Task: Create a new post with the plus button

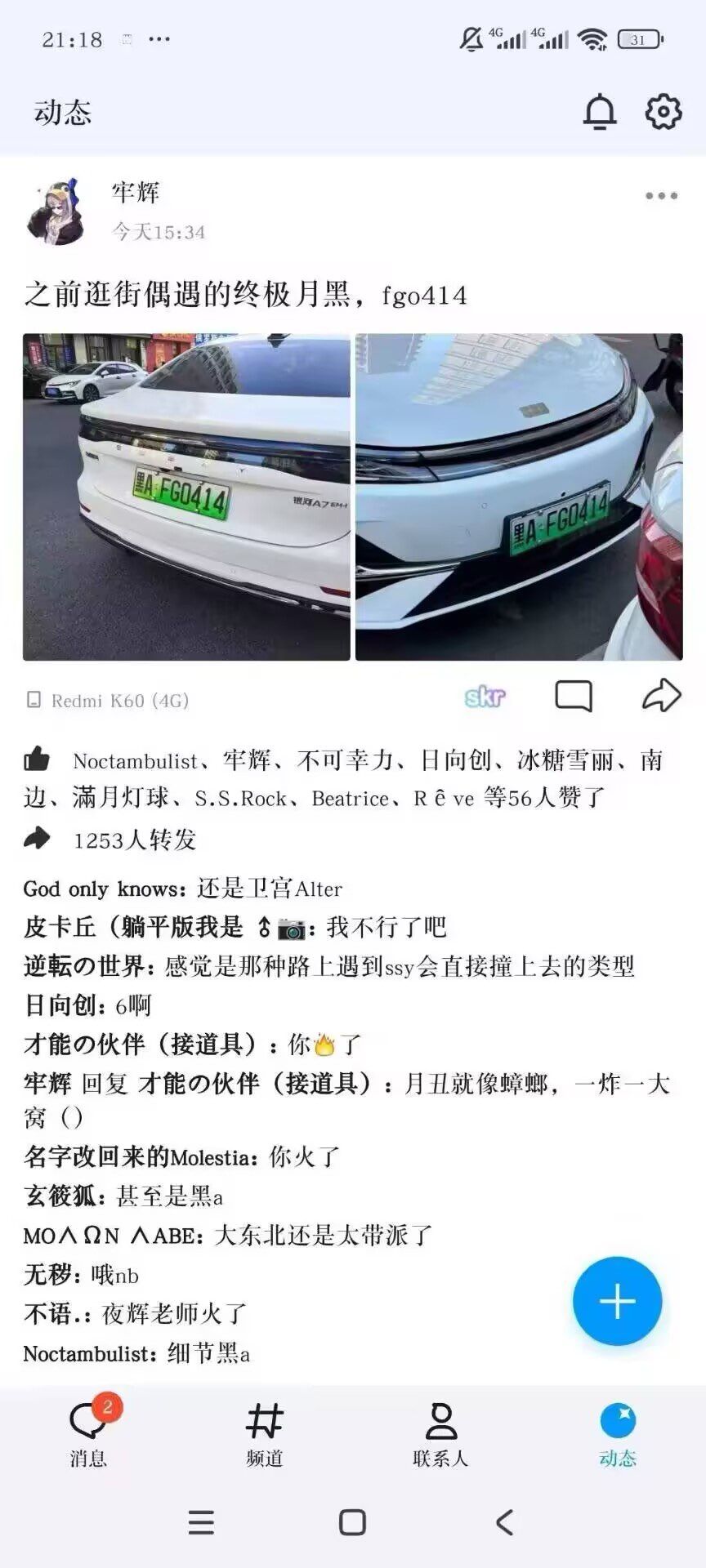Action: 617,1301
